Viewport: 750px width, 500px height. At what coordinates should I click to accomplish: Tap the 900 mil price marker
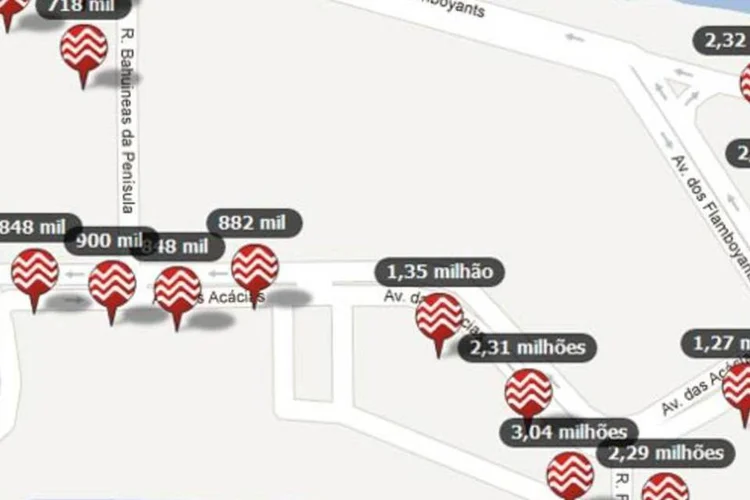(x=112, y=284)
